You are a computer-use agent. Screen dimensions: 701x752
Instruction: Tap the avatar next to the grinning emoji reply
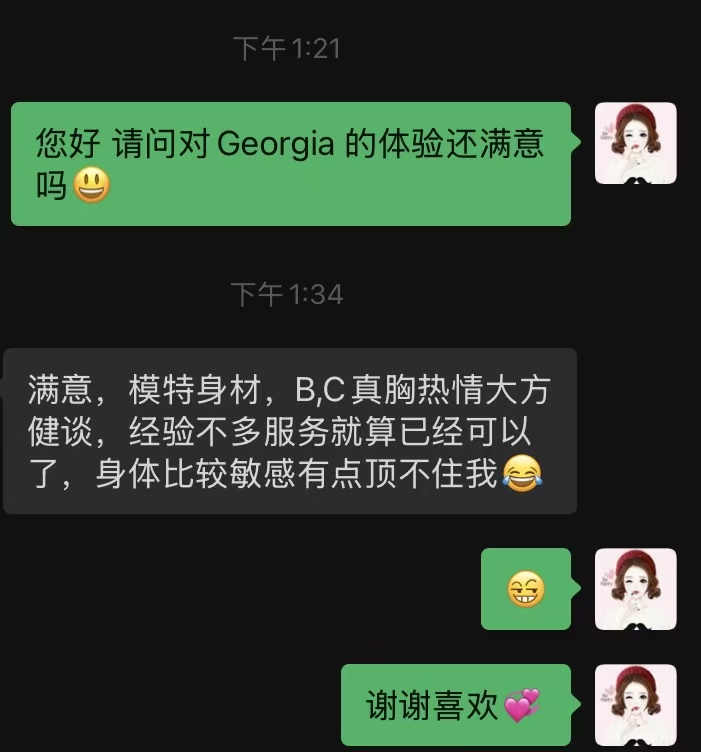(635, 589)
